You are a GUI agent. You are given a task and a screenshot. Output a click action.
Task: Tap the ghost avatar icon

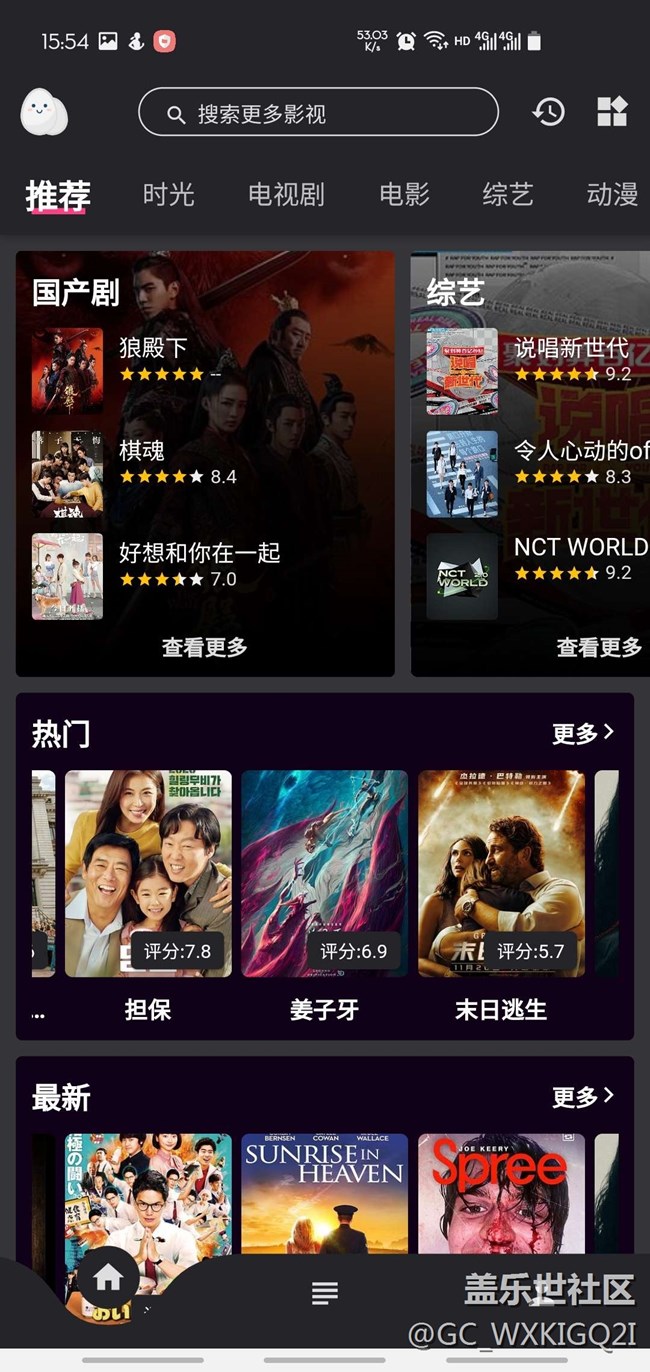[x=44, y=112]
